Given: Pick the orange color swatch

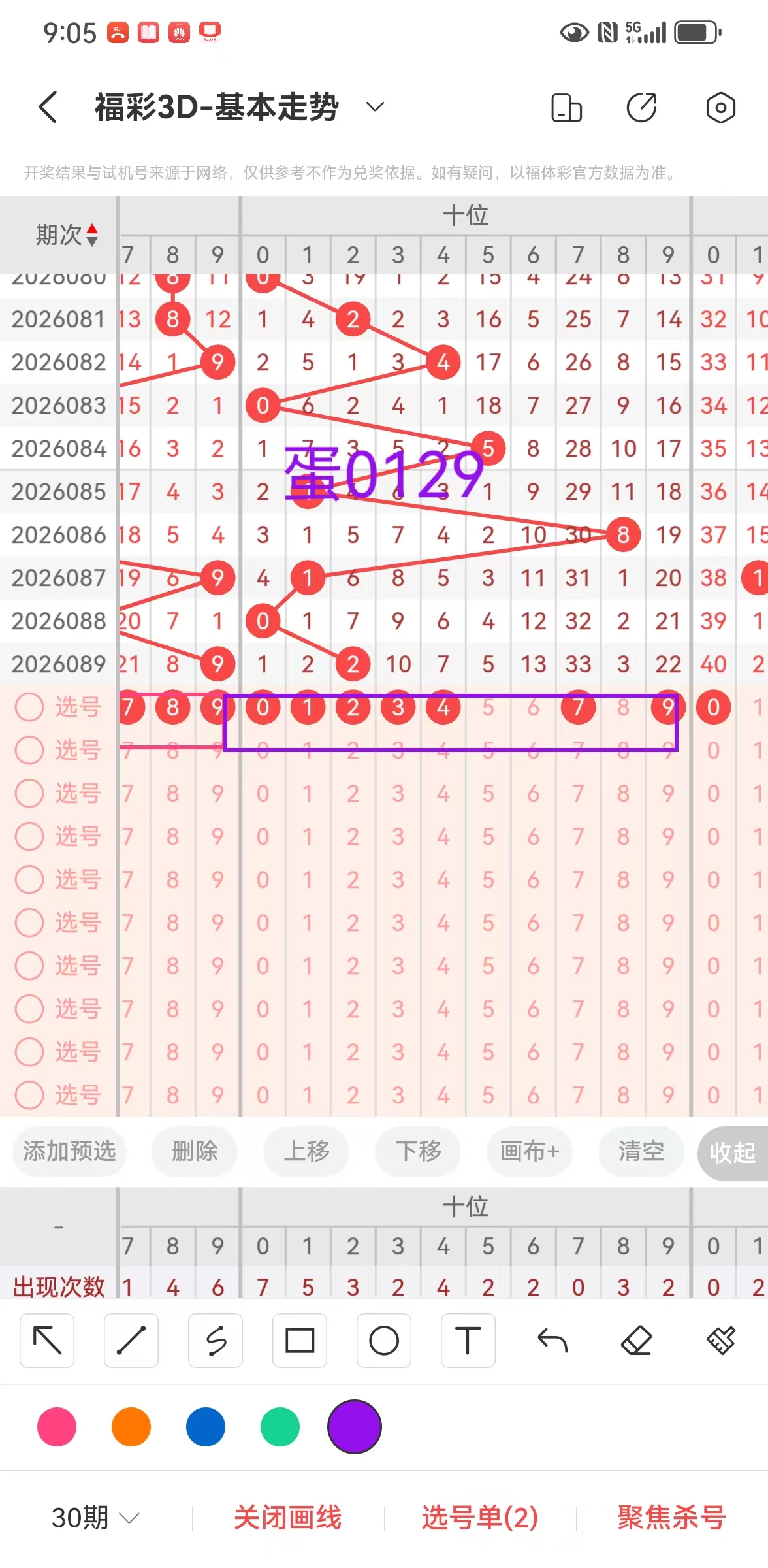Looking at the screenshot, I should (x=131, y=1427).
